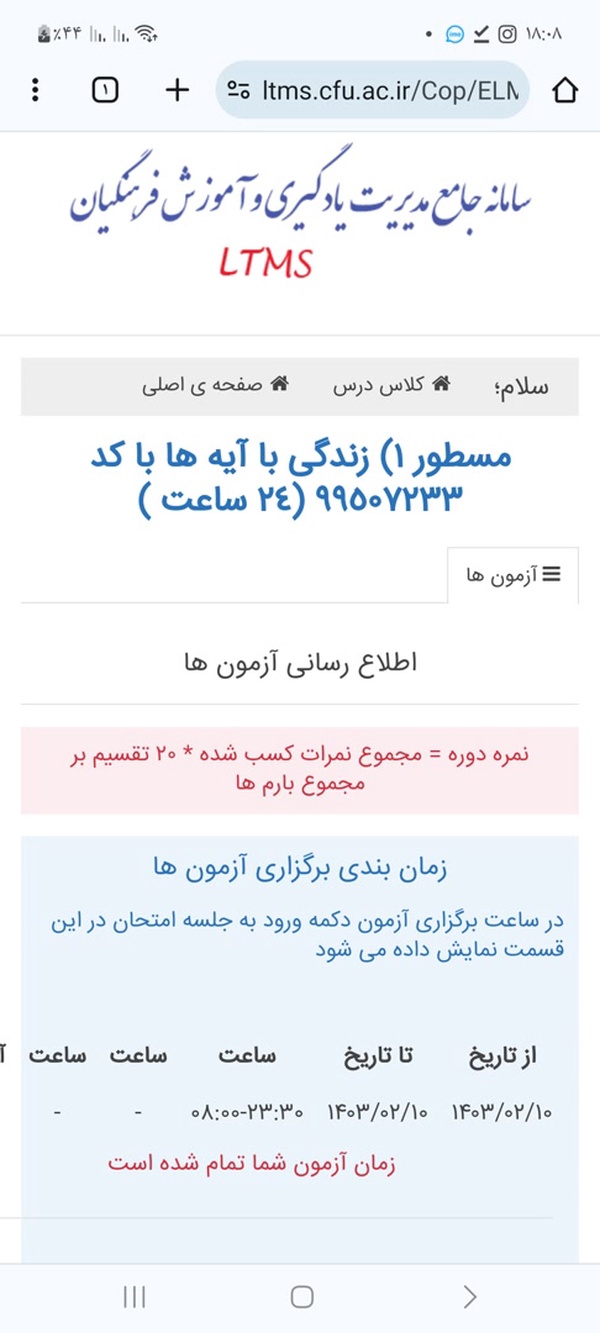Open the browser tab switcher
The width and height of the screenshot is (600, 1333).
pos(105,90)
